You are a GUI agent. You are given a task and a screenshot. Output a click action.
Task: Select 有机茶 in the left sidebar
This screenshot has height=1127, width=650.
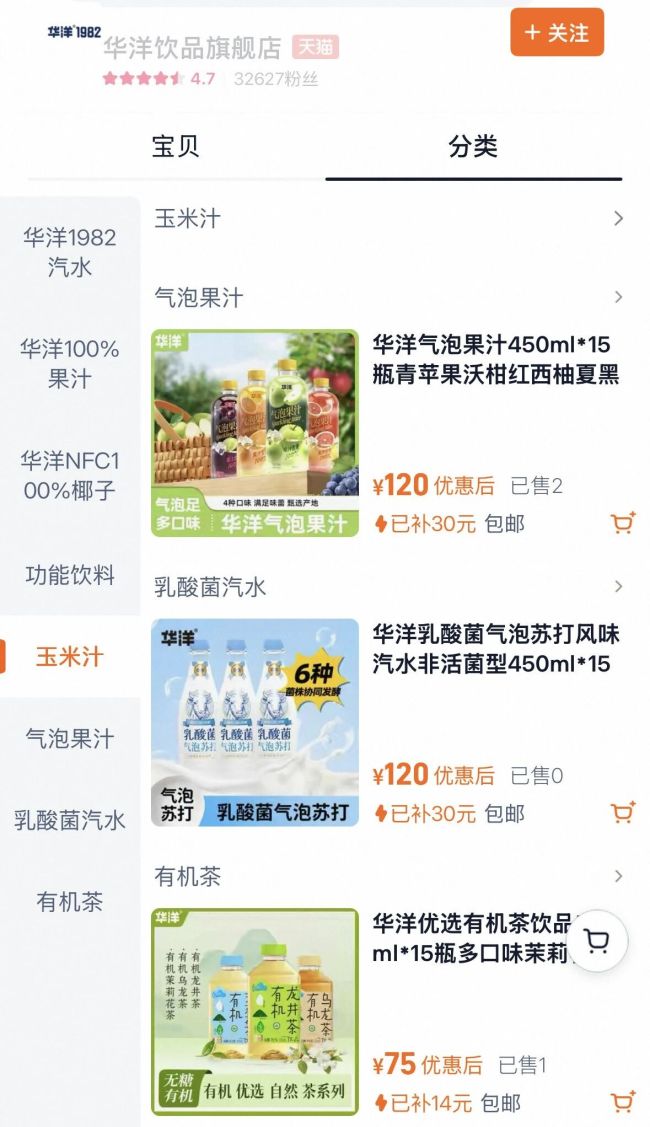tap(70, 901)
